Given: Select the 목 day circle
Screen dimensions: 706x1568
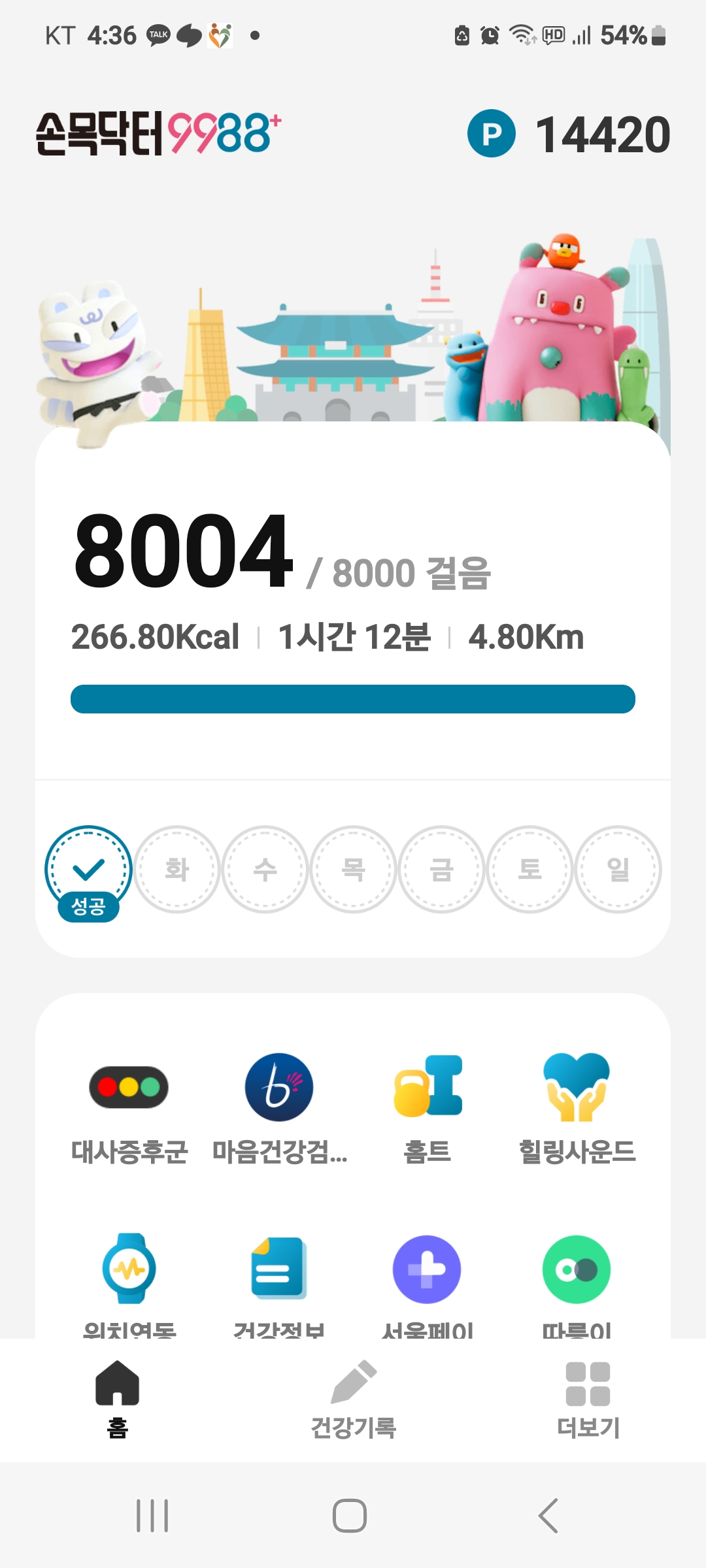Looking at the screenshot, I should pos(353,870).
